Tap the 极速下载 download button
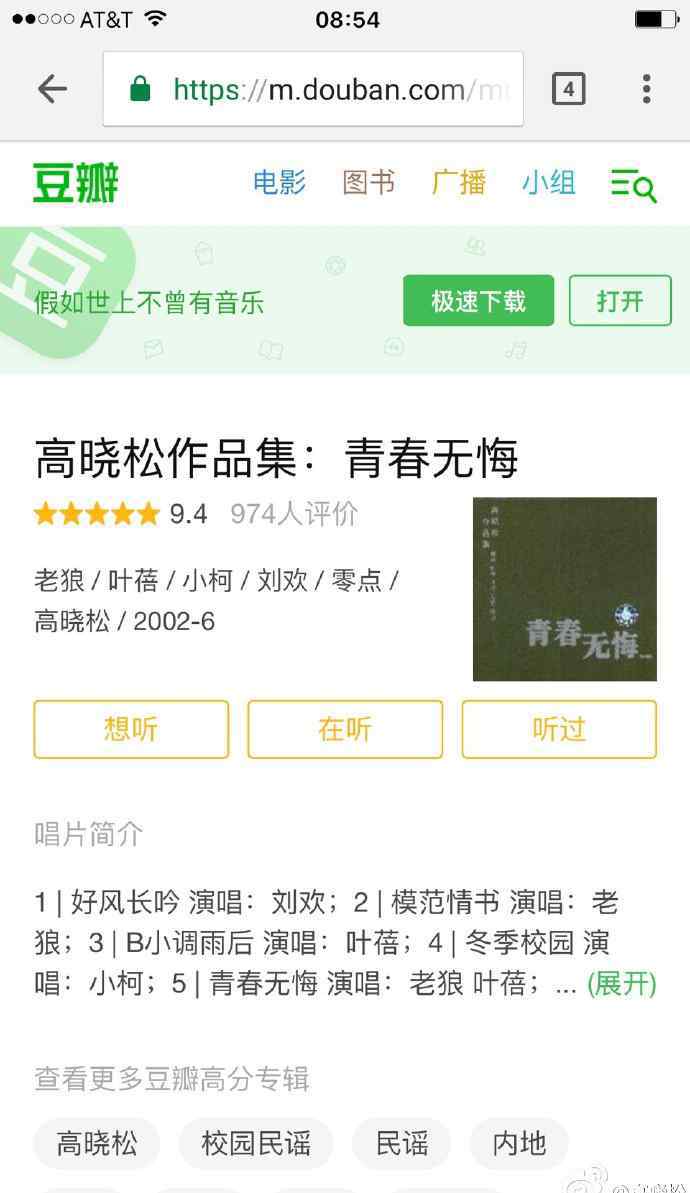 coord(478,301)
